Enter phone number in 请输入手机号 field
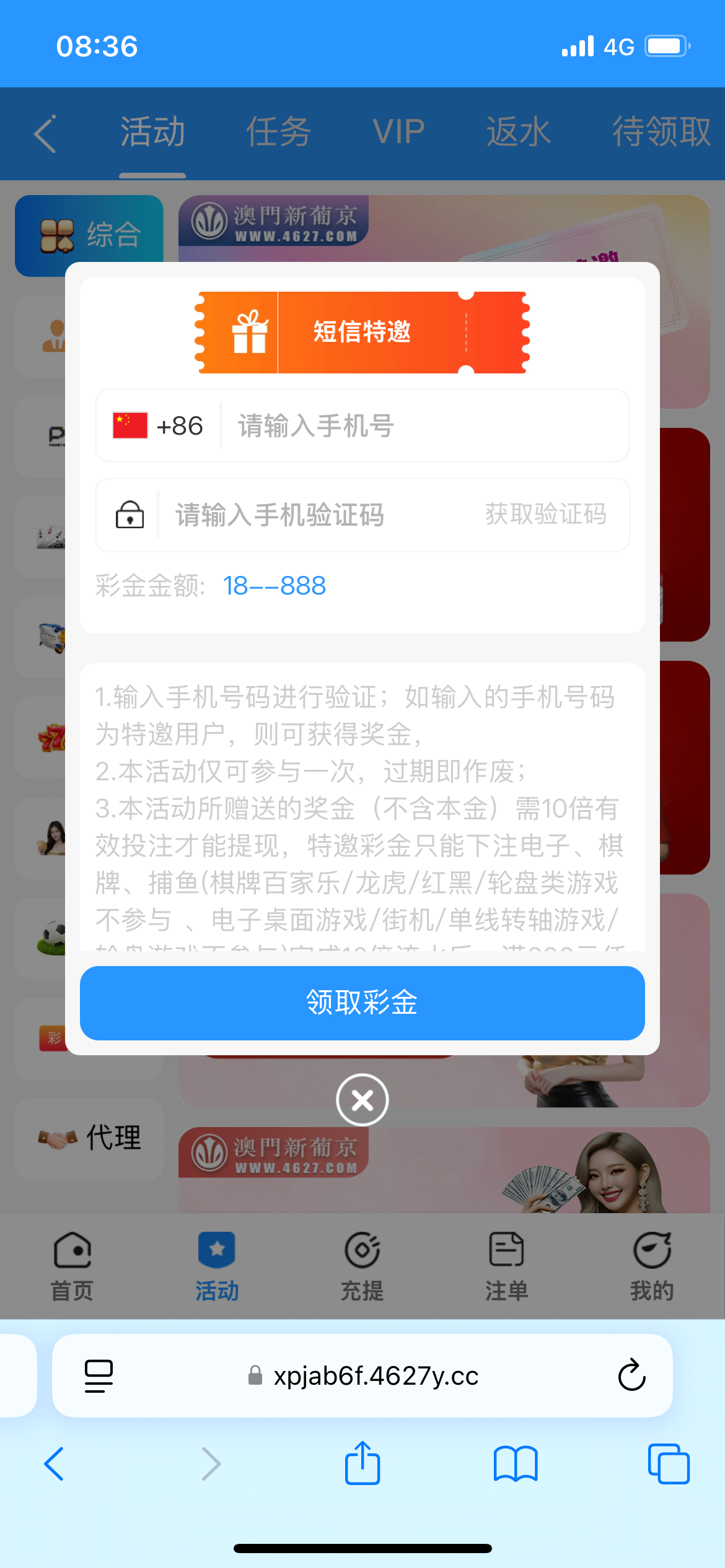 [x=421, y=426]
